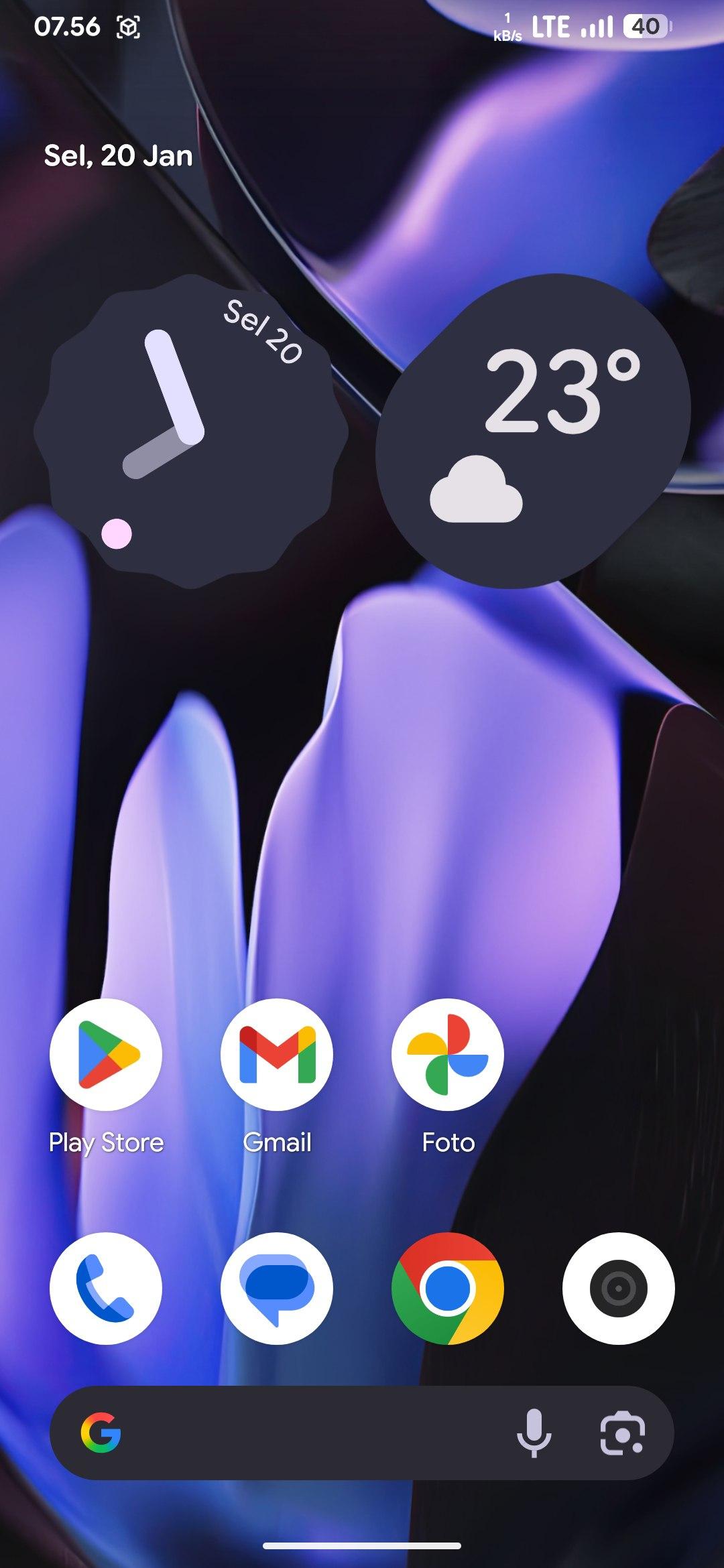Viewport: 724px width, 1568px height.
Task: Open the analog clock widget
Action: tap(191, 432)
